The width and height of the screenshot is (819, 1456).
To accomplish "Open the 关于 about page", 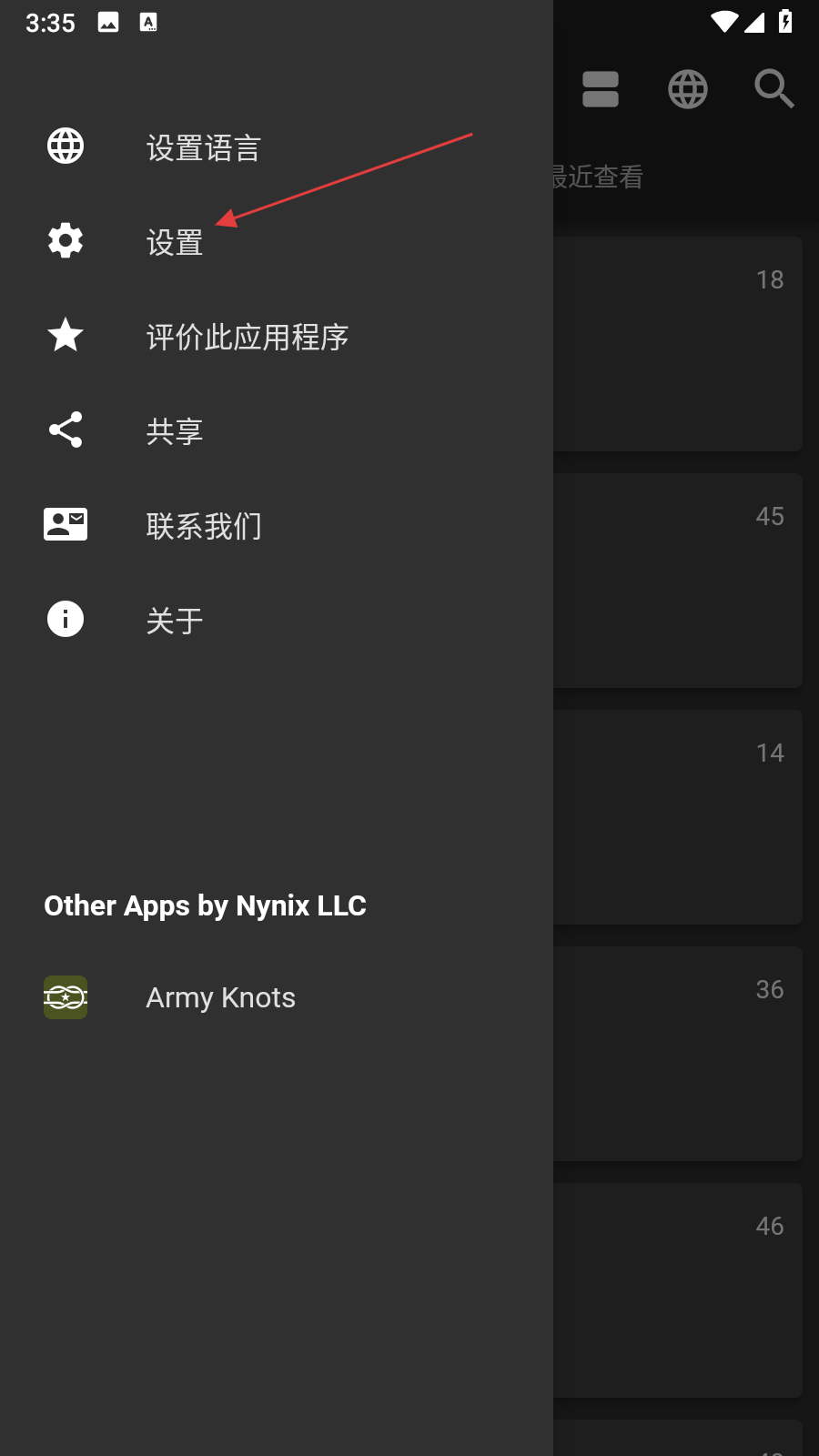I will (174, 621).
